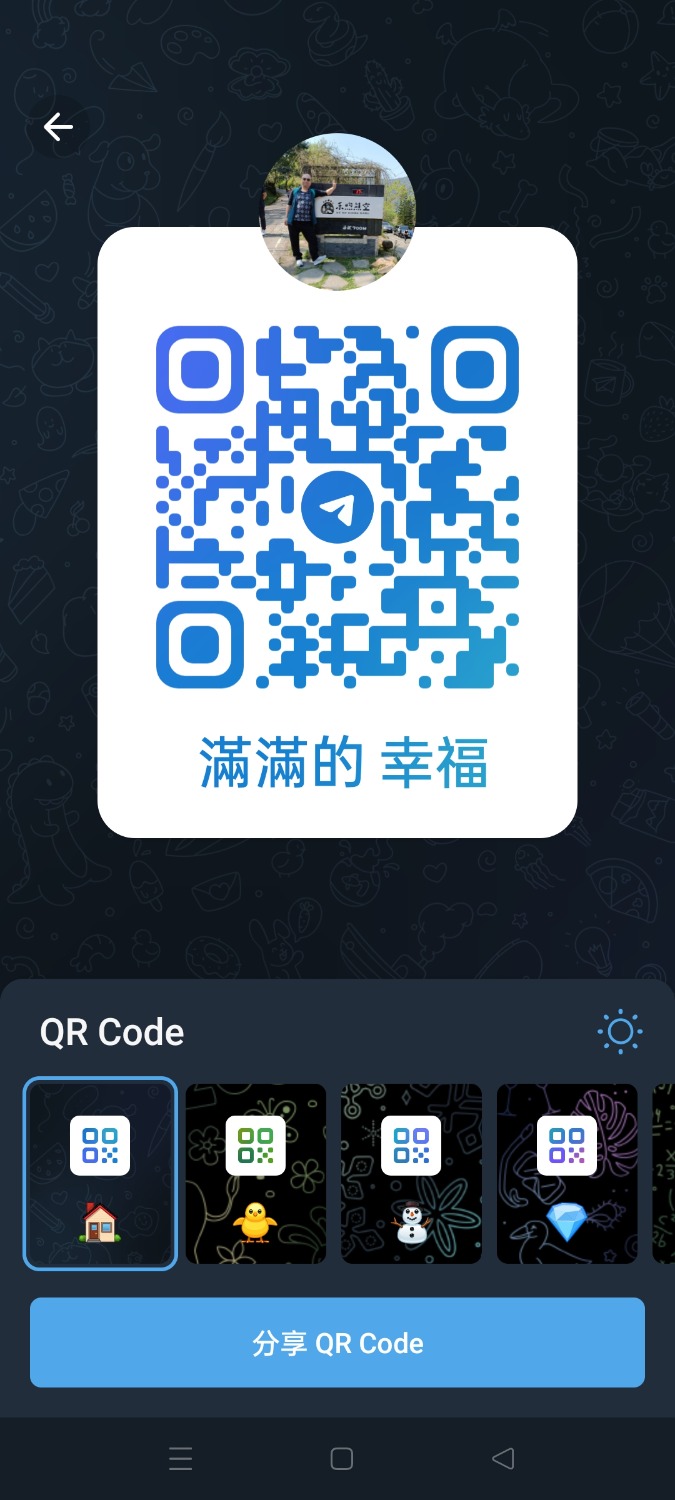675x1500 pixels.
Task: Choose the chick QR code theme
Action: point(256,1173)
